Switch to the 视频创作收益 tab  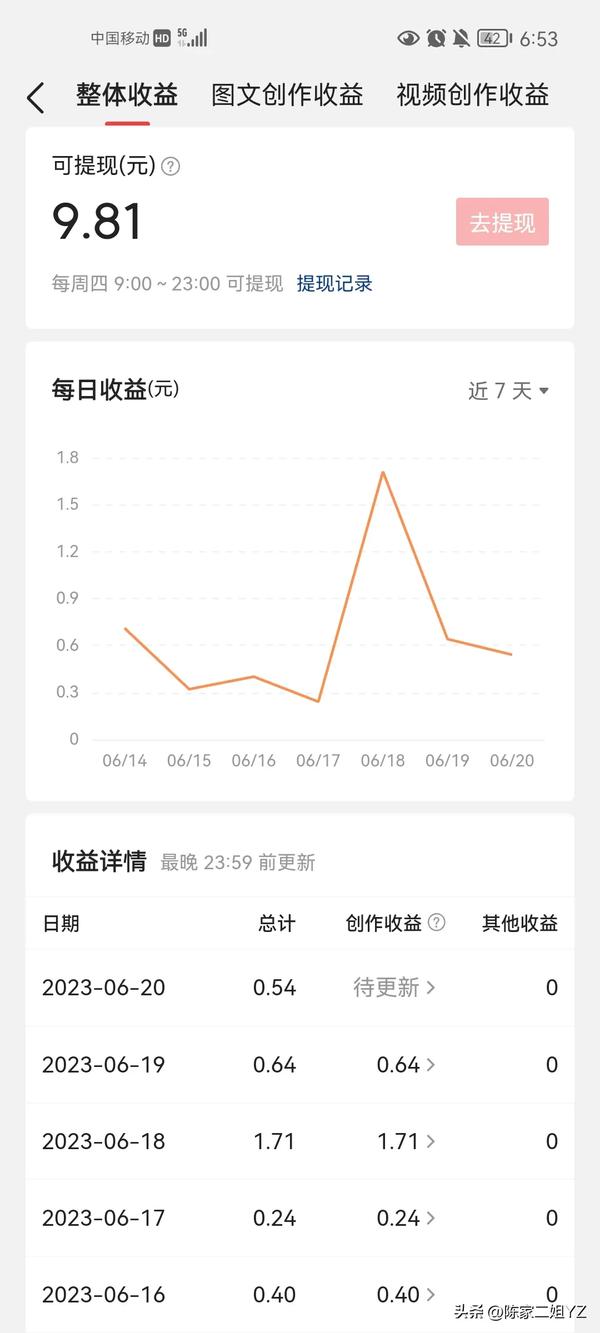coord(473,95)
